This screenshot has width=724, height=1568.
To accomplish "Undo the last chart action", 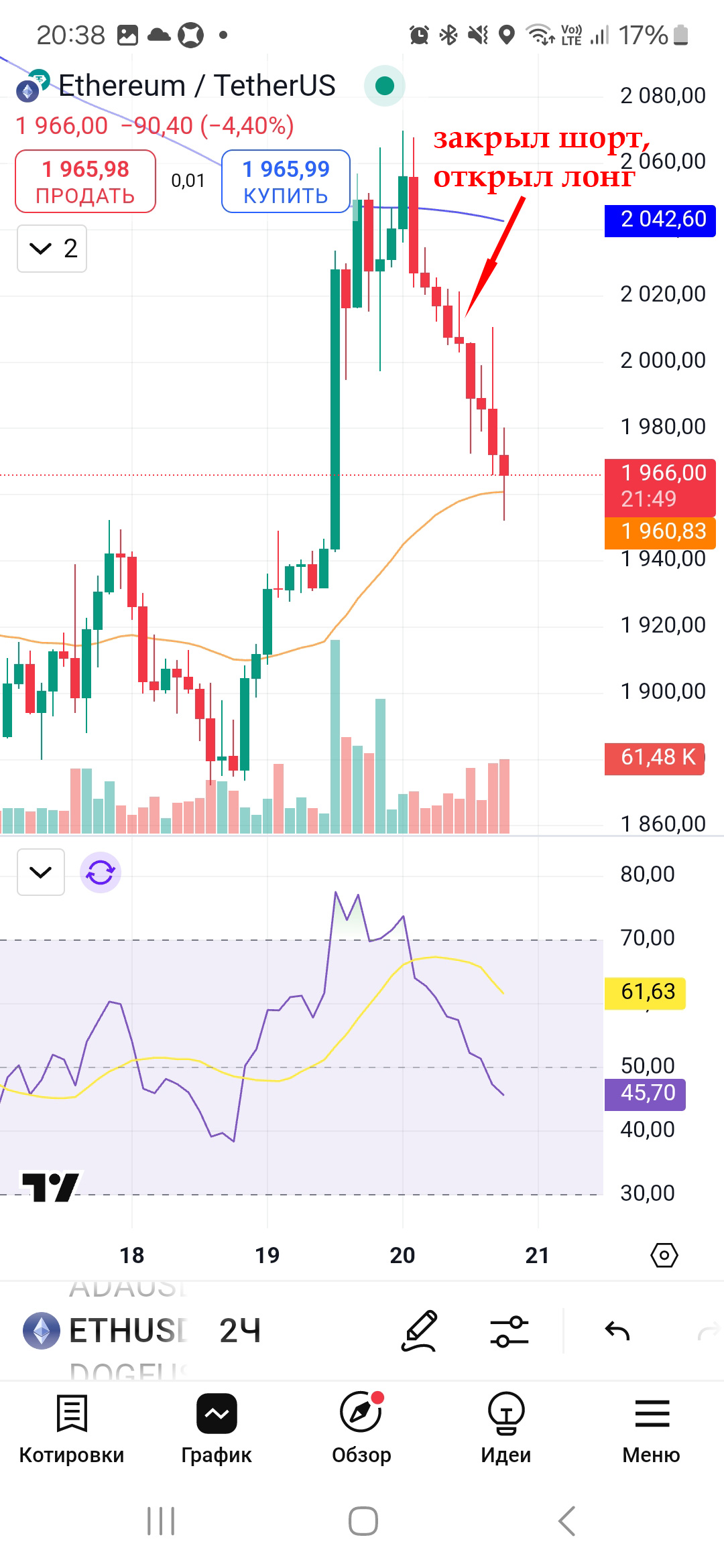I will (617, 1331).
